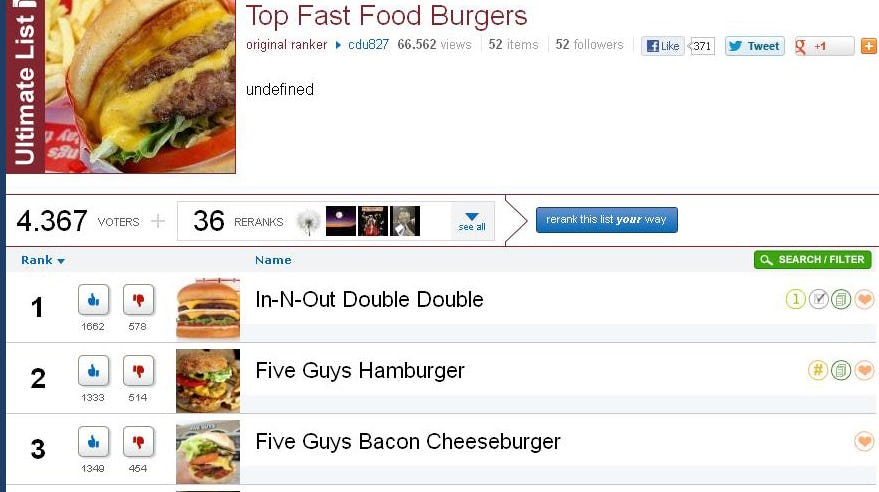This screenshot has height=492, width=879.
Task: Downvote Five Guys Hamburger
Action: [138, 370]
